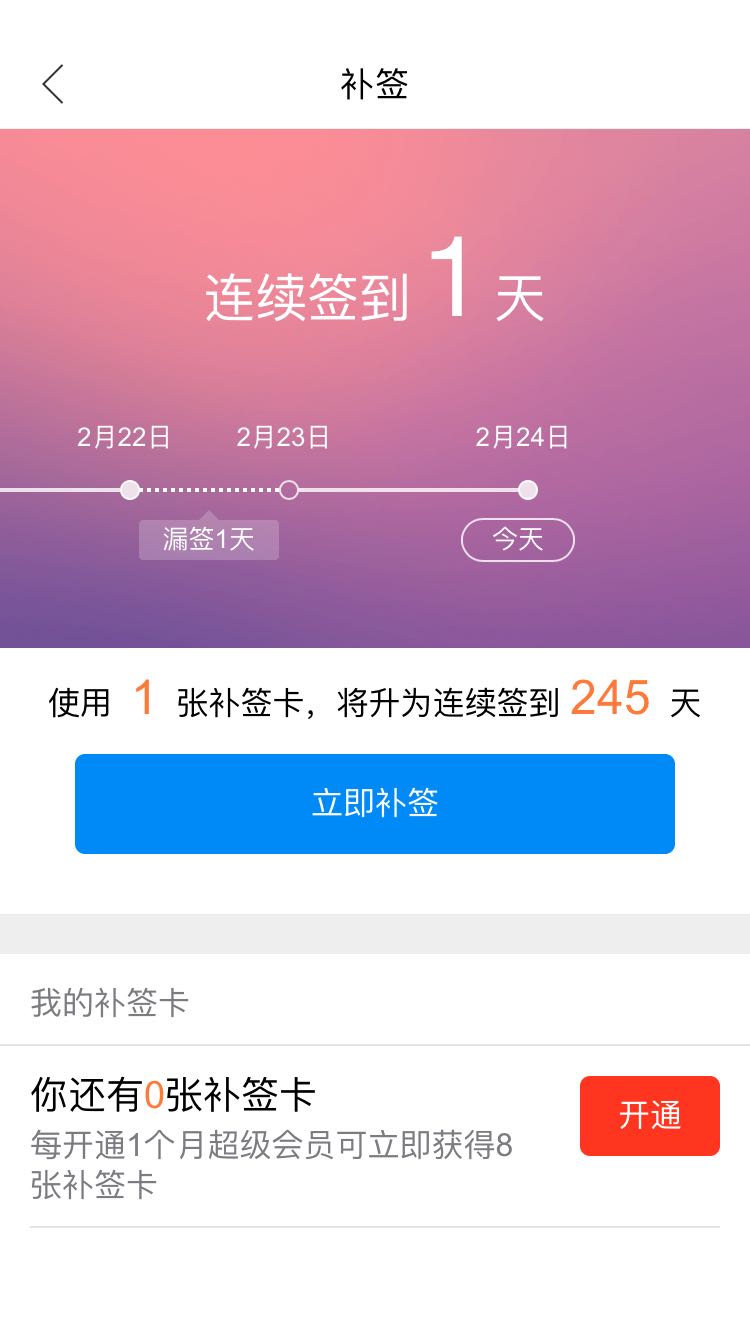Tap the 立即补签 button
This screenshot has height=1334, width=750.
(x=375, y=804)
